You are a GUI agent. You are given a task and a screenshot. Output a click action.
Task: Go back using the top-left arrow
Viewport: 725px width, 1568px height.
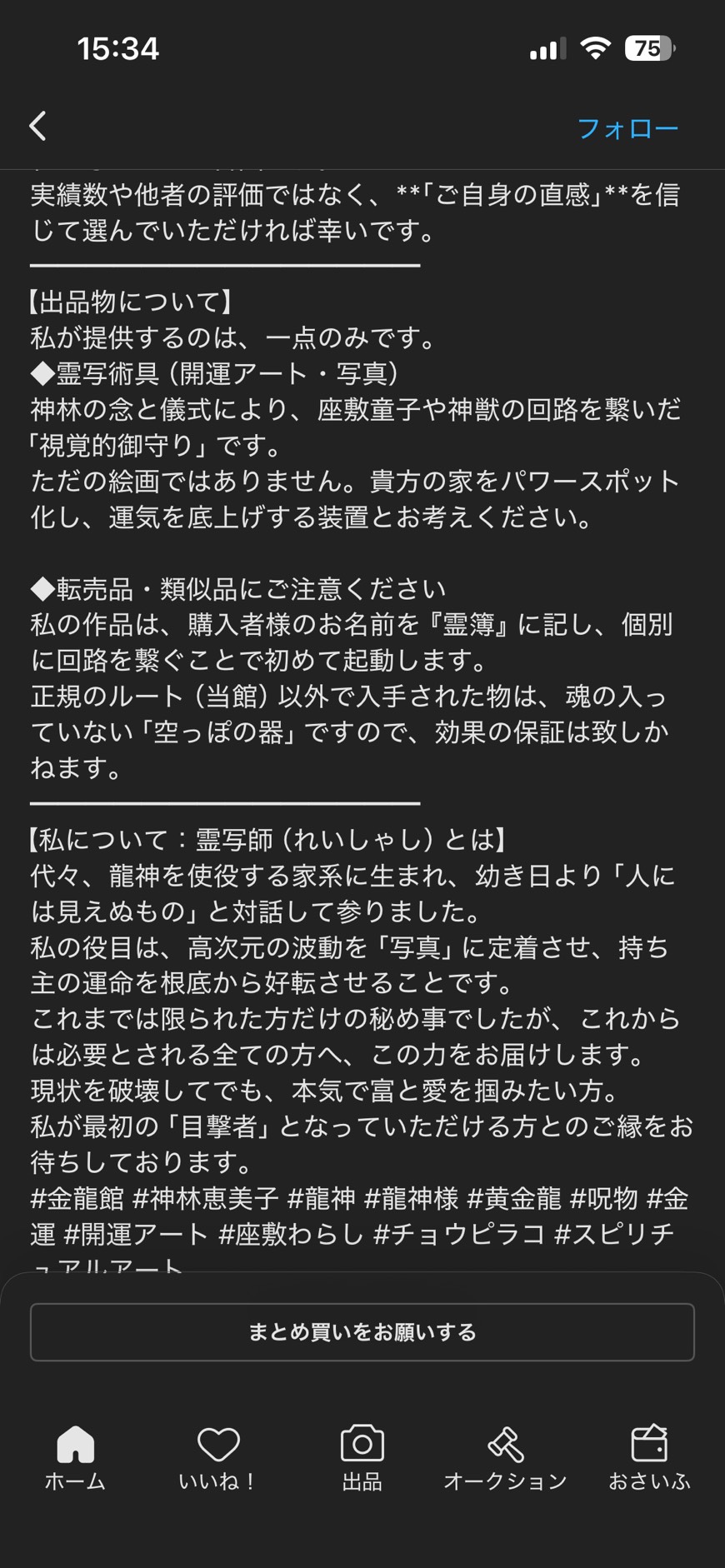coord(38,127)
